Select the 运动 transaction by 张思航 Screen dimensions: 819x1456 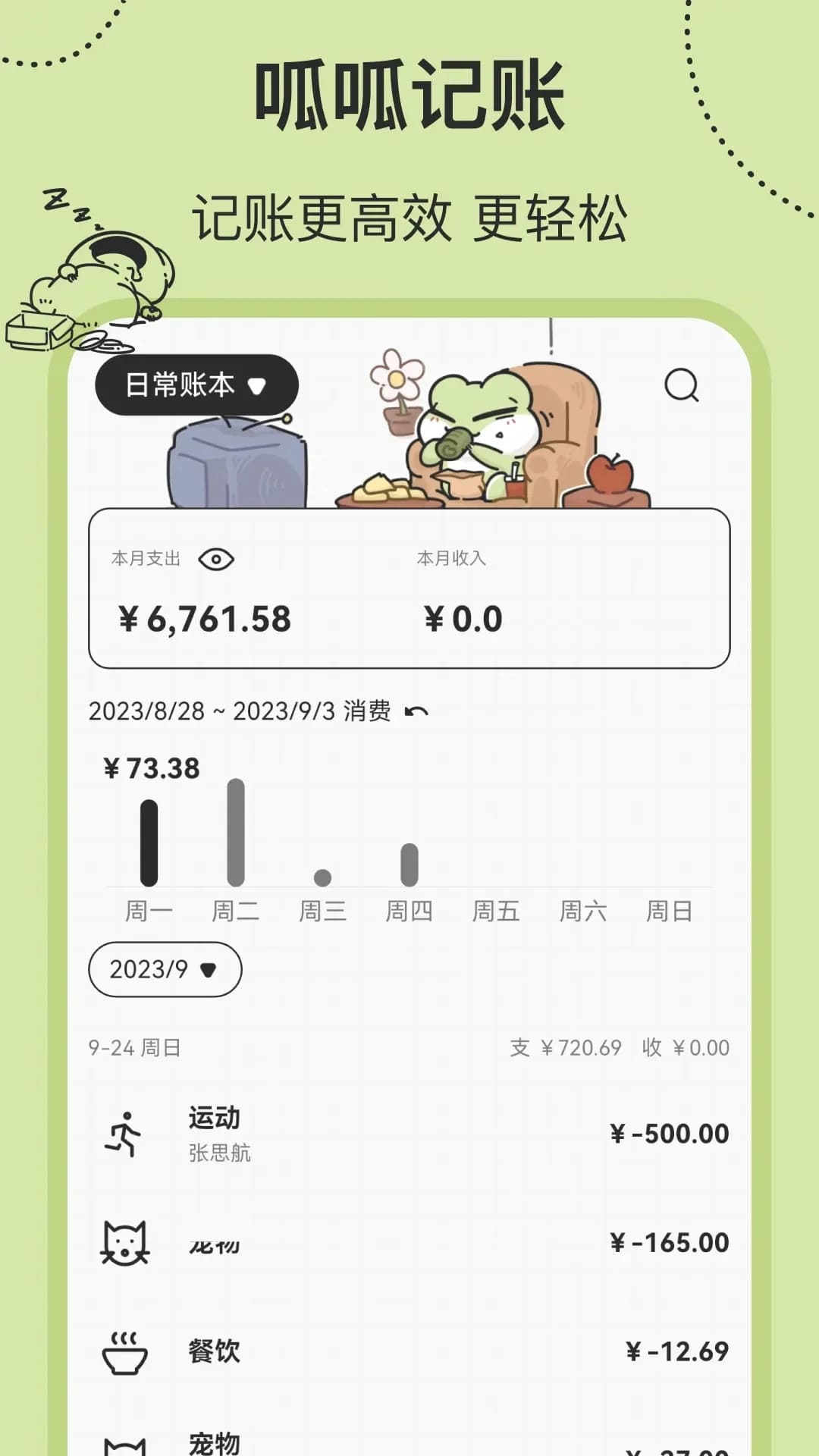coord(217,1131)
